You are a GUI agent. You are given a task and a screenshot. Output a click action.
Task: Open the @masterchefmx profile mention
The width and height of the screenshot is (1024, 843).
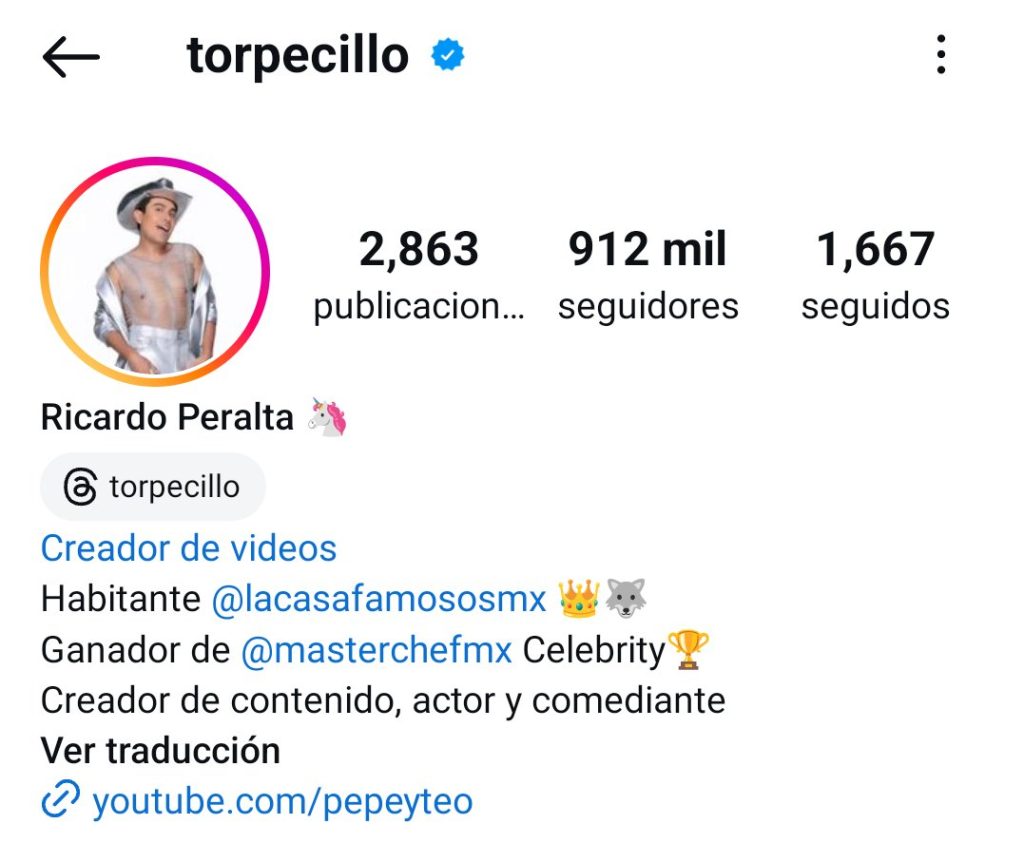(377, 651)
